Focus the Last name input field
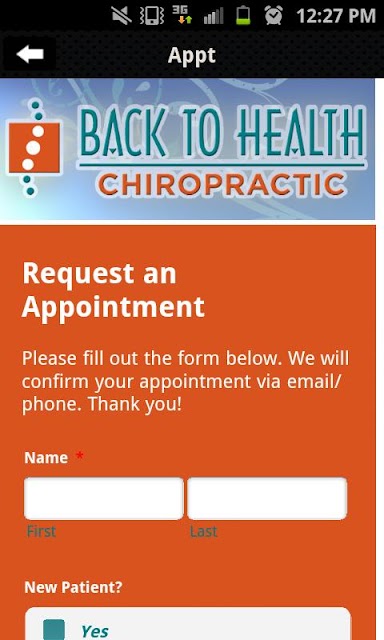The image size is (384, 640). click(x=267, y=498)
